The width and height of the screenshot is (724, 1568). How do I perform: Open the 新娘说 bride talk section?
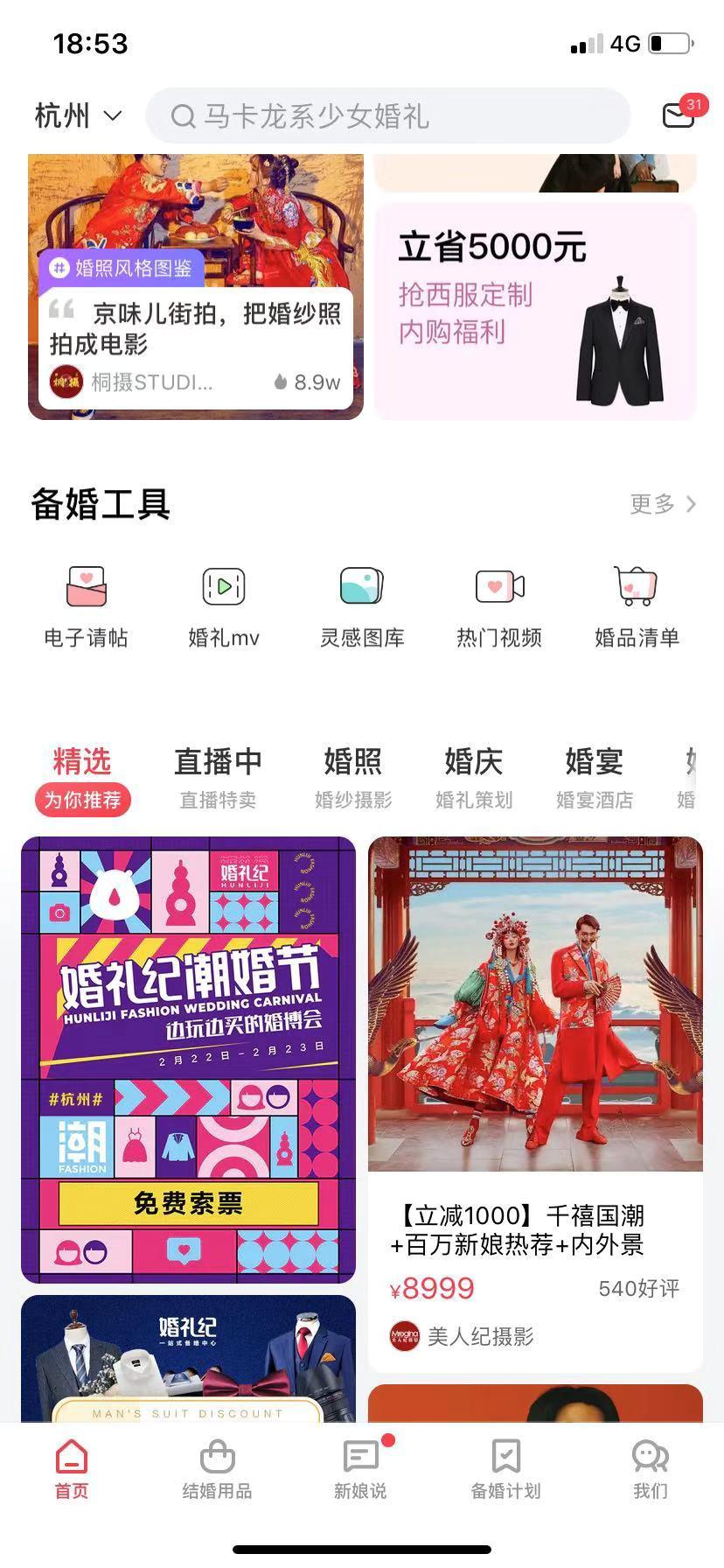coord(360,1466)
